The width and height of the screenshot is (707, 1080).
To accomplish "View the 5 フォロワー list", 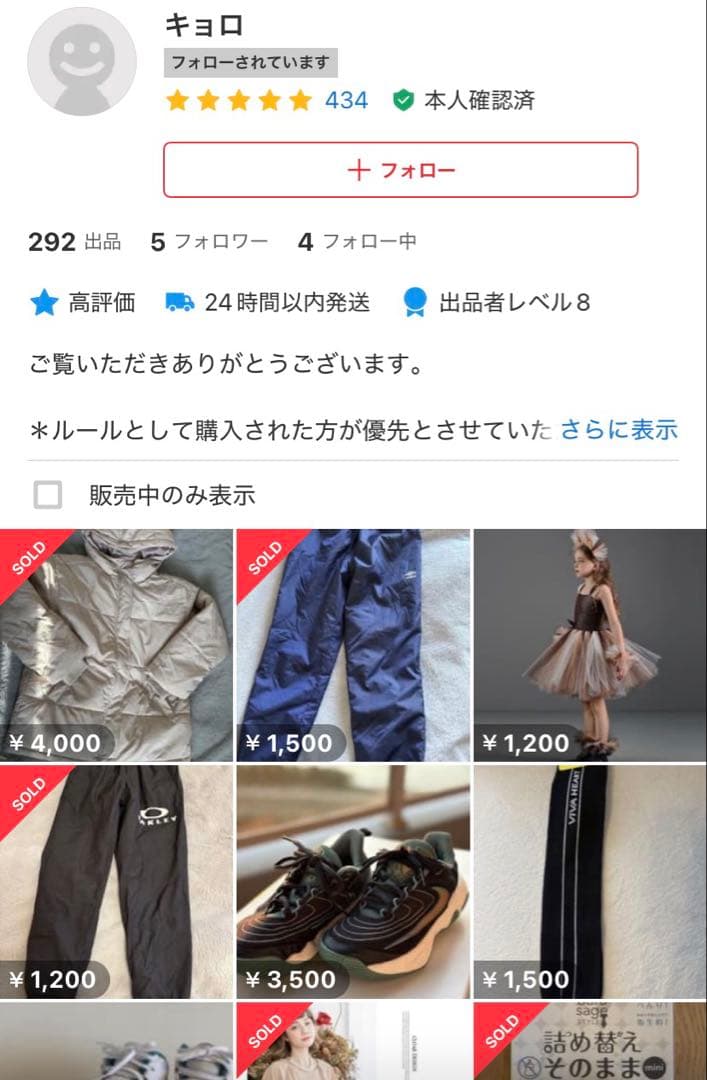I will tap(209, 241).
